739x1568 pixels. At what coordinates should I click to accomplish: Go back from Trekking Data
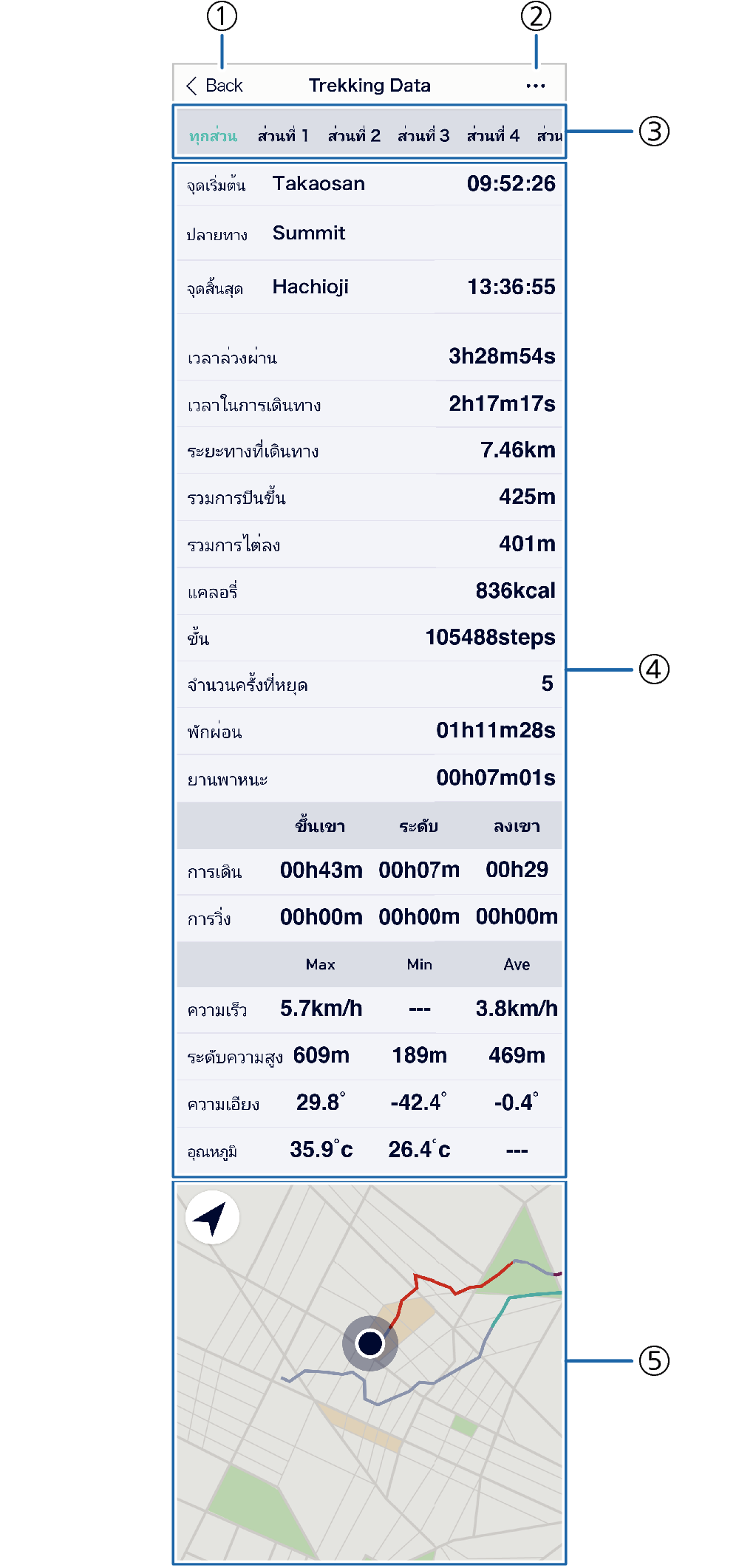pyautogui.click(x=214, y=86)
